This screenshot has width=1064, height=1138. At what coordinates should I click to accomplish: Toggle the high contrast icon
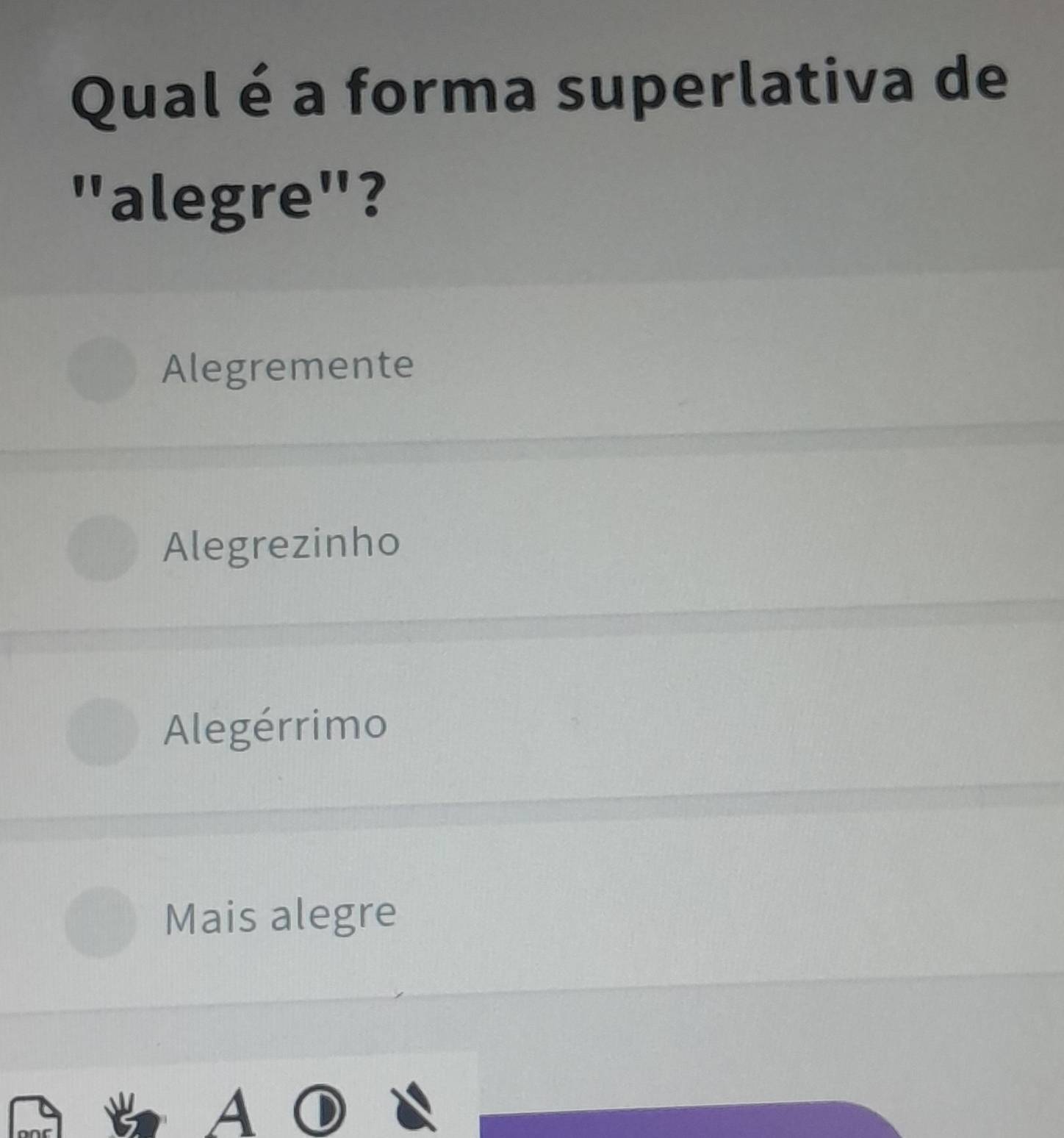point(319,1112)
